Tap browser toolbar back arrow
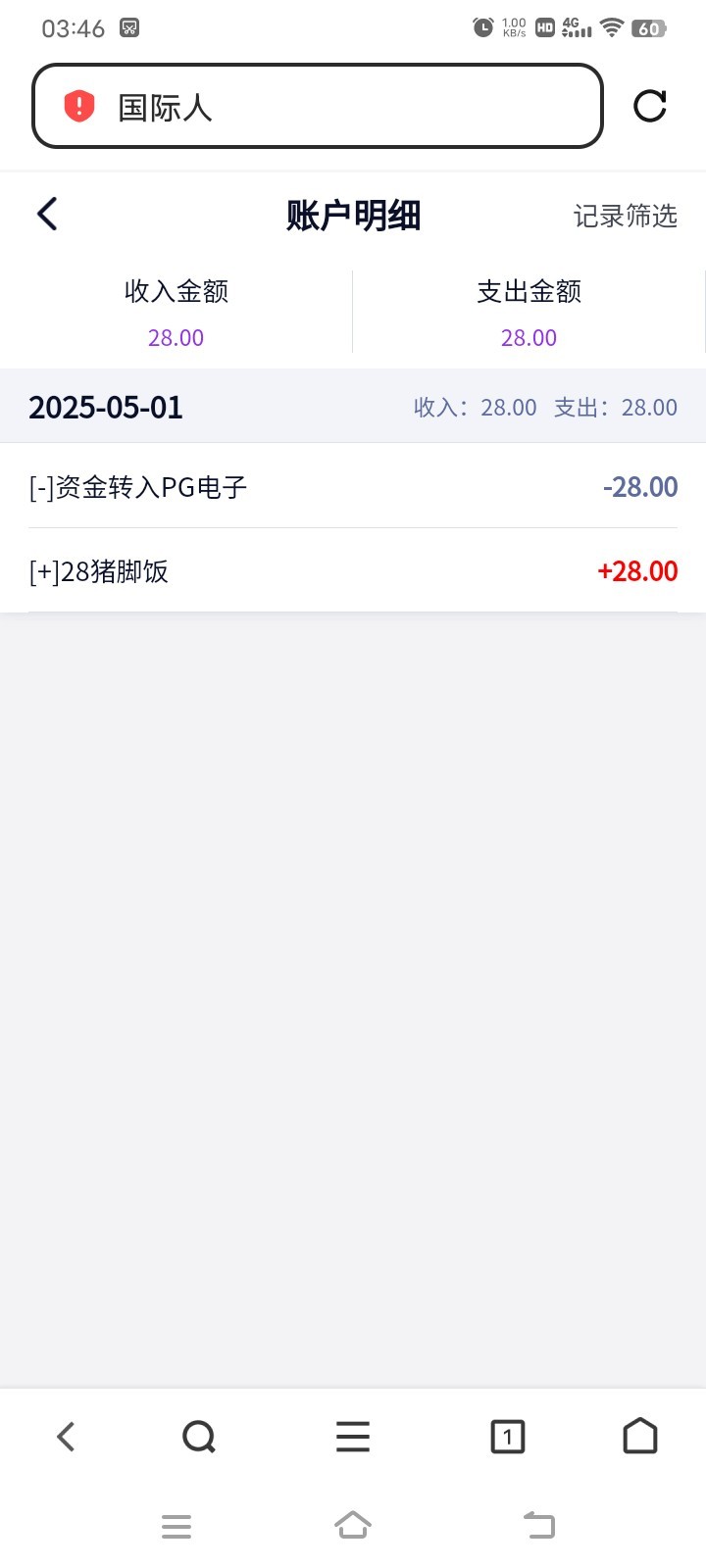Screen dimensions: 706x1568 pyautogui.click(x=66, y=1437)
